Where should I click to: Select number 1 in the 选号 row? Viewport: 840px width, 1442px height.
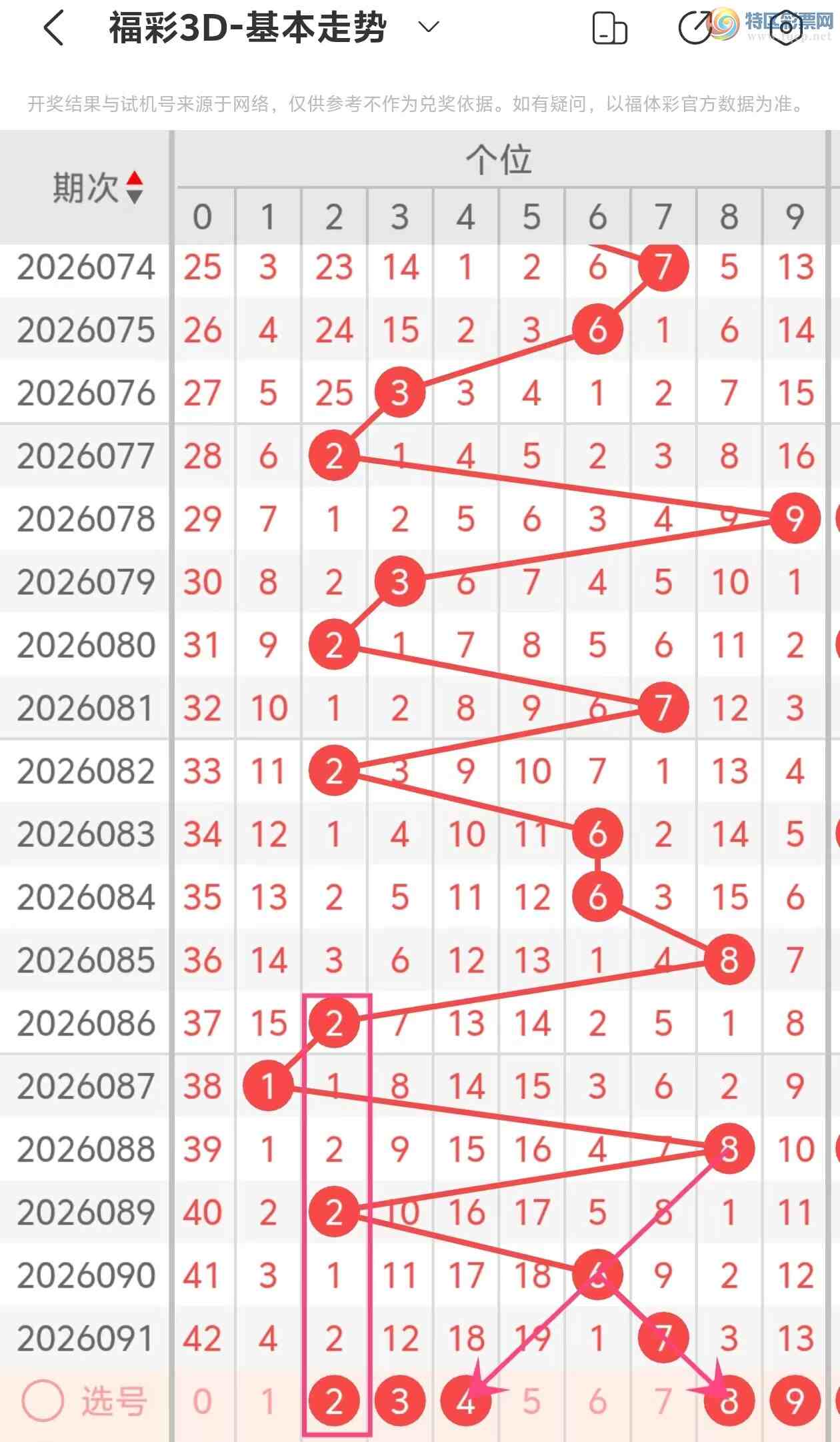coord(268,1401)
